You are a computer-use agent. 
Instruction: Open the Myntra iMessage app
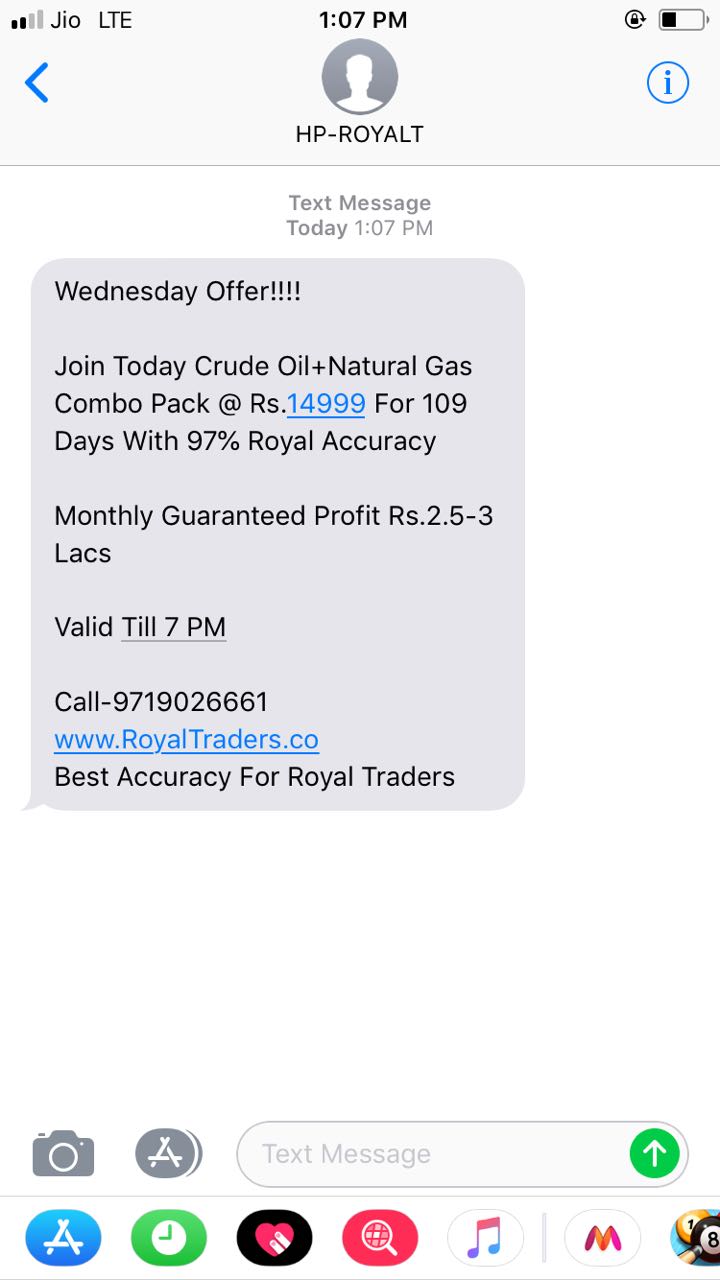(602, 1239)
